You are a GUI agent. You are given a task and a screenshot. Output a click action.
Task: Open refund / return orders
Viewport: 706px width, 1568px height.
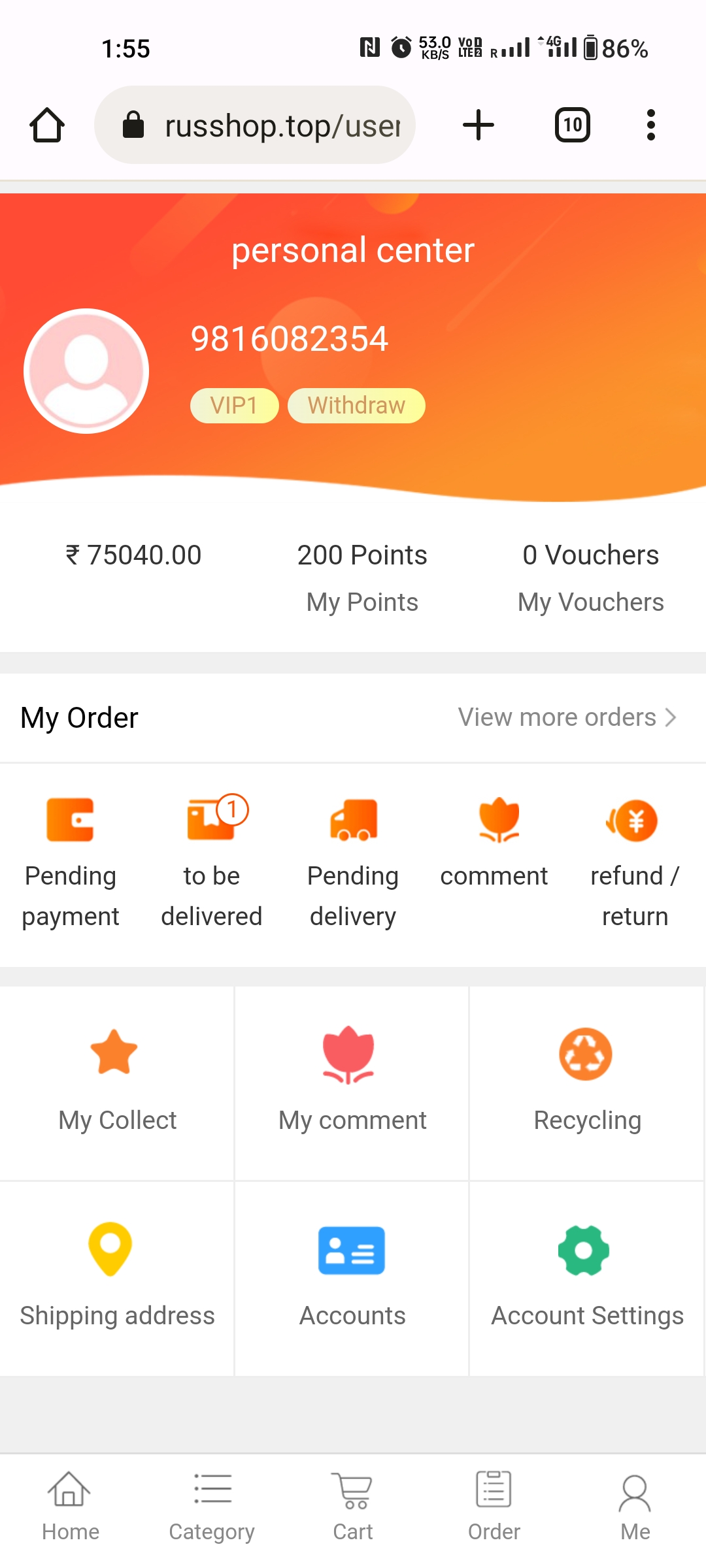(634, 862)
